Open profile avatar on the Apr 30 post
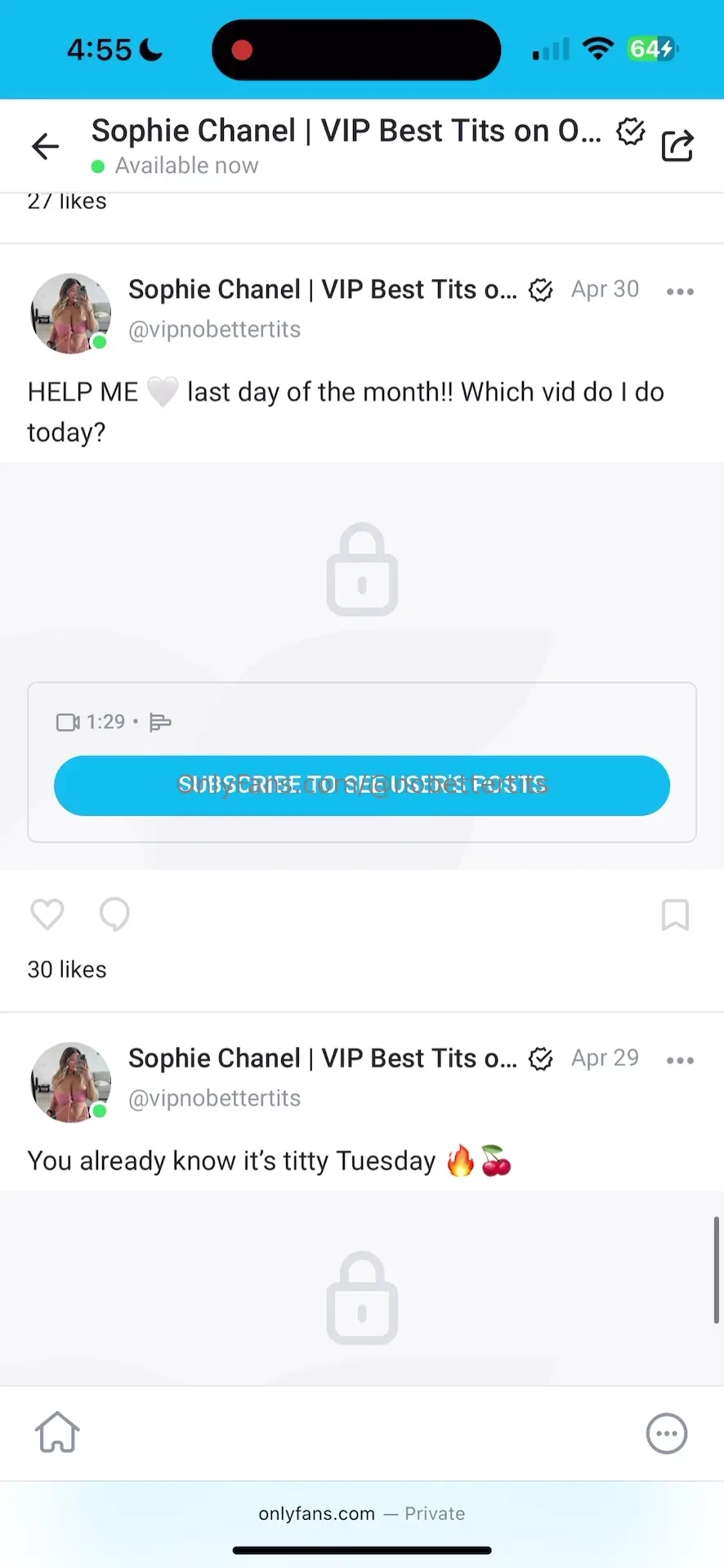724x1568 pixels. click(x=71, y=314)
